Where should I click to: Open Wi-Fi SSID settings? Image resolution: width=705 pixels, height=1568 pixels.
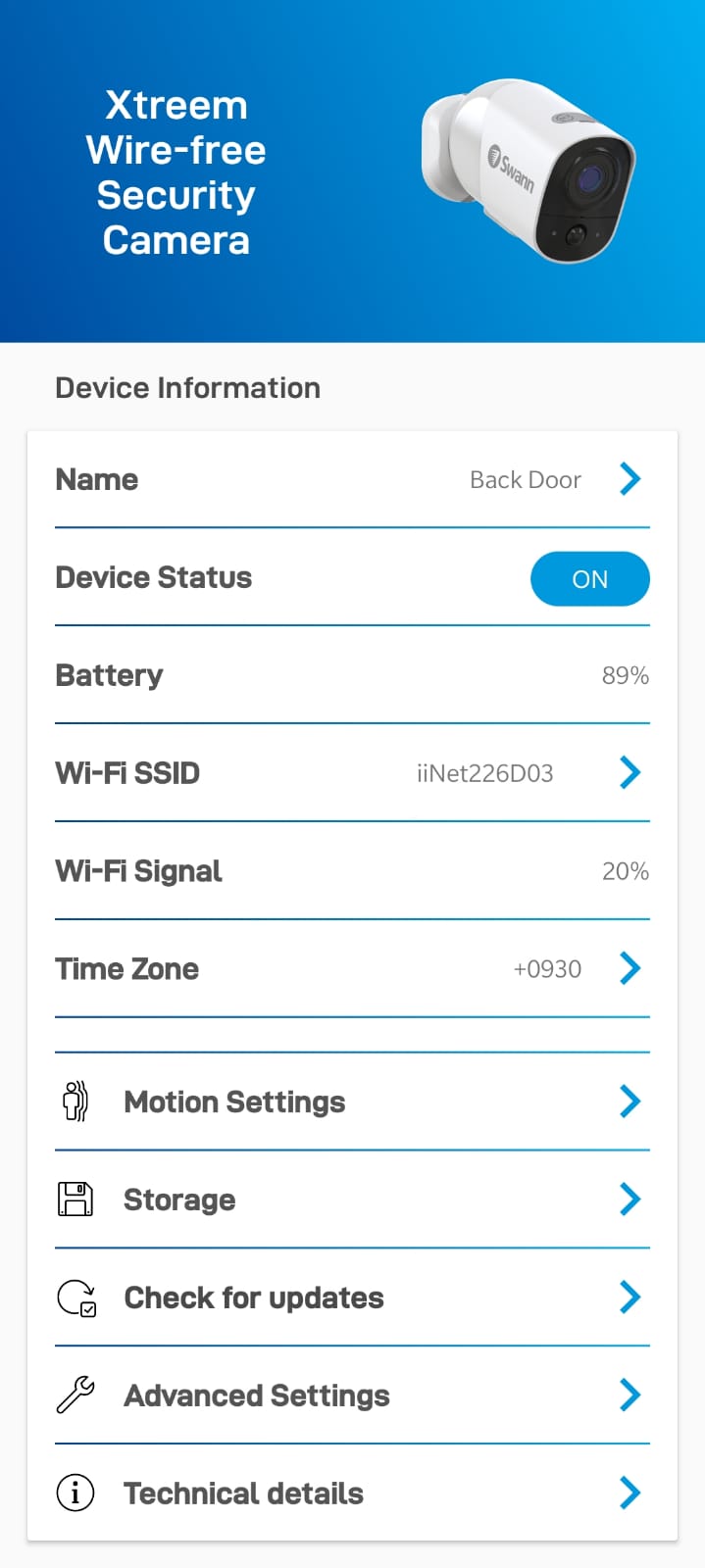tap(352, 773)
